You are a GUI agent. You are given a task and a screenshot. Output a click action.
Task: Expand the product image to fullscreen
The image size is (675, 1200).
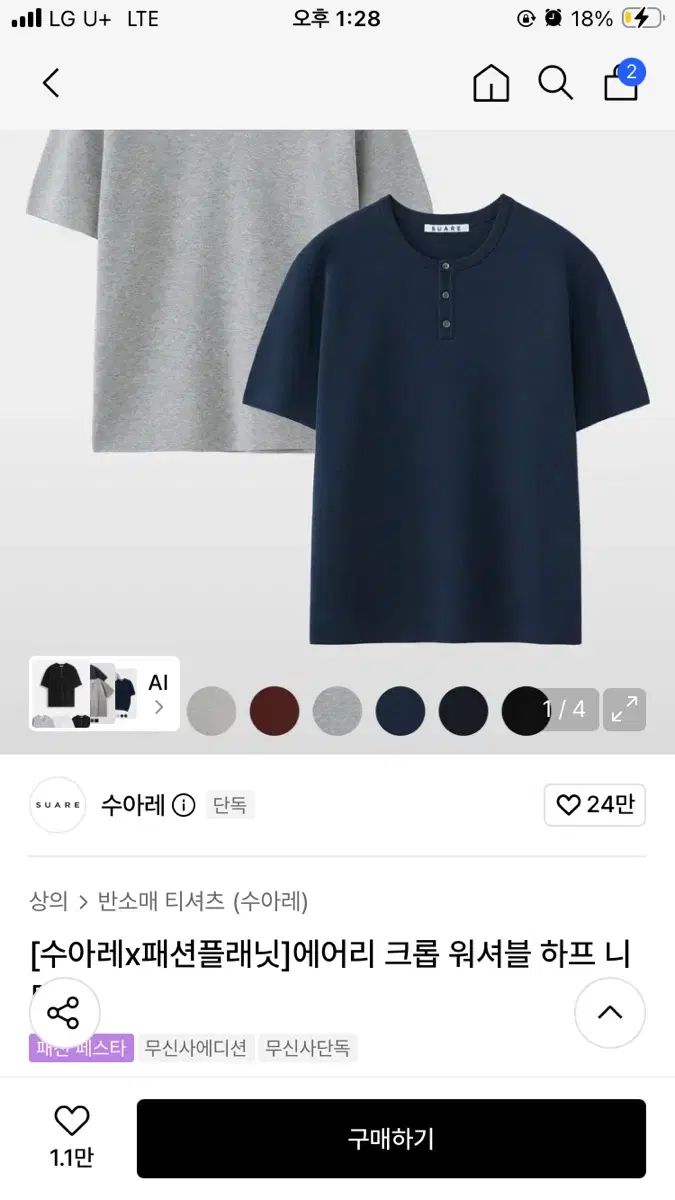pos(625,710)
